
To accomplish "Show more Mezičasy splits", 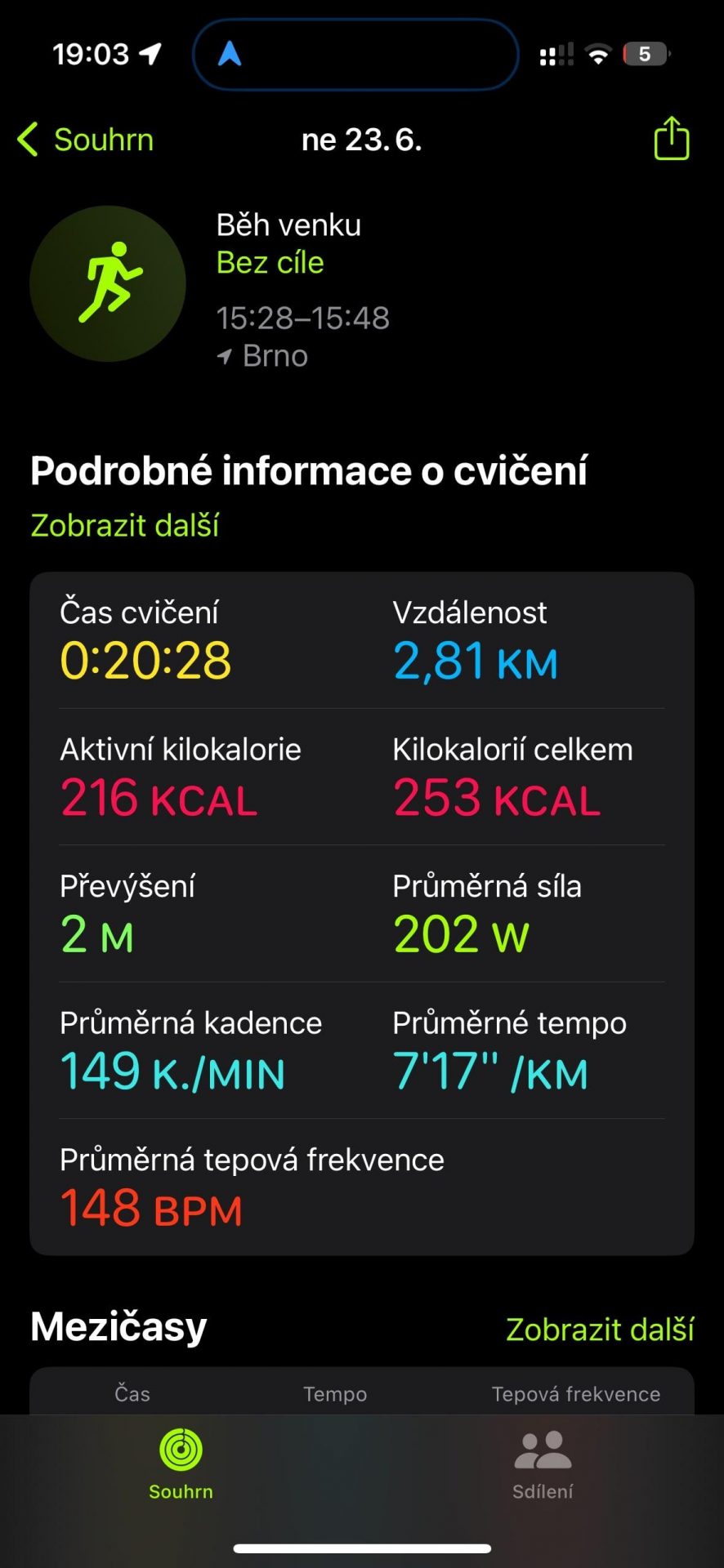I will click(600, 1329).
